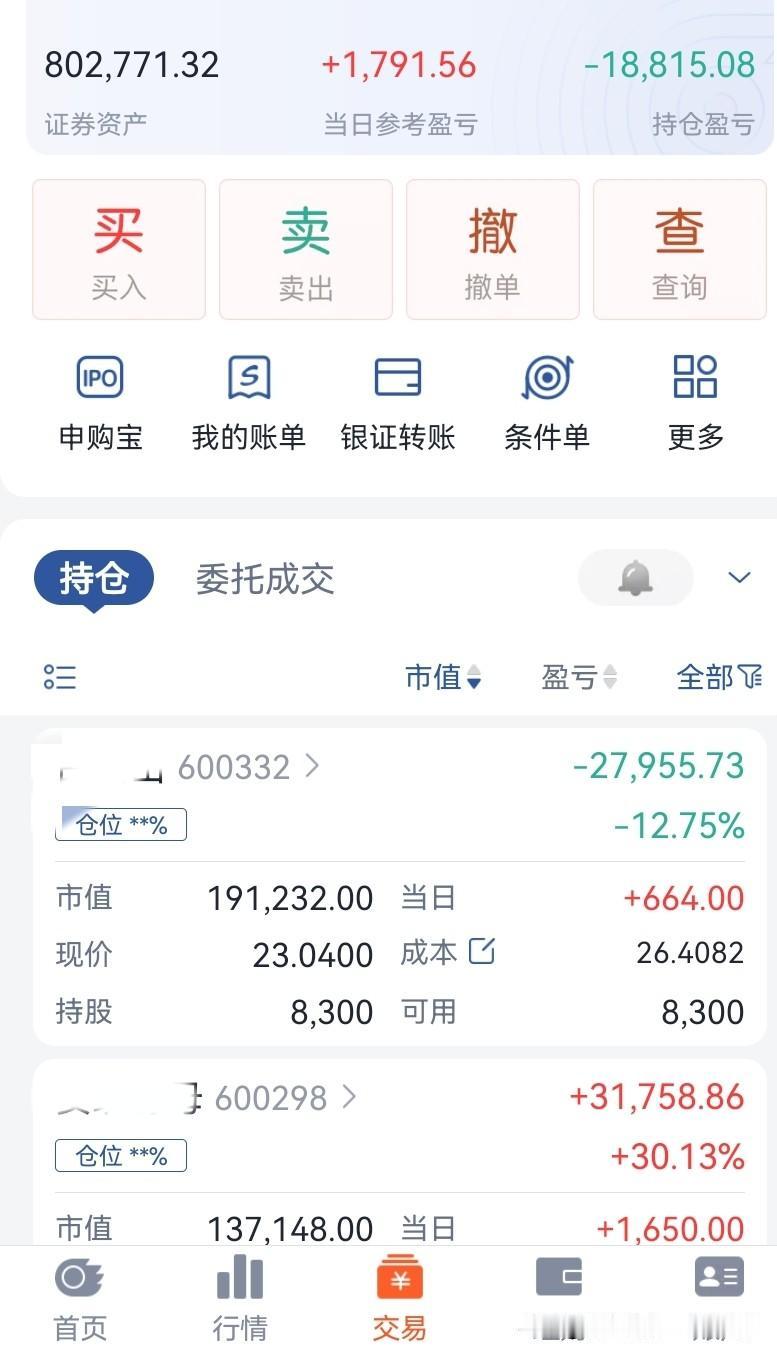The width and height of the screenshot is (777, 1355).
Task: Open 我的账单 account statement
Action: (247, 400)
